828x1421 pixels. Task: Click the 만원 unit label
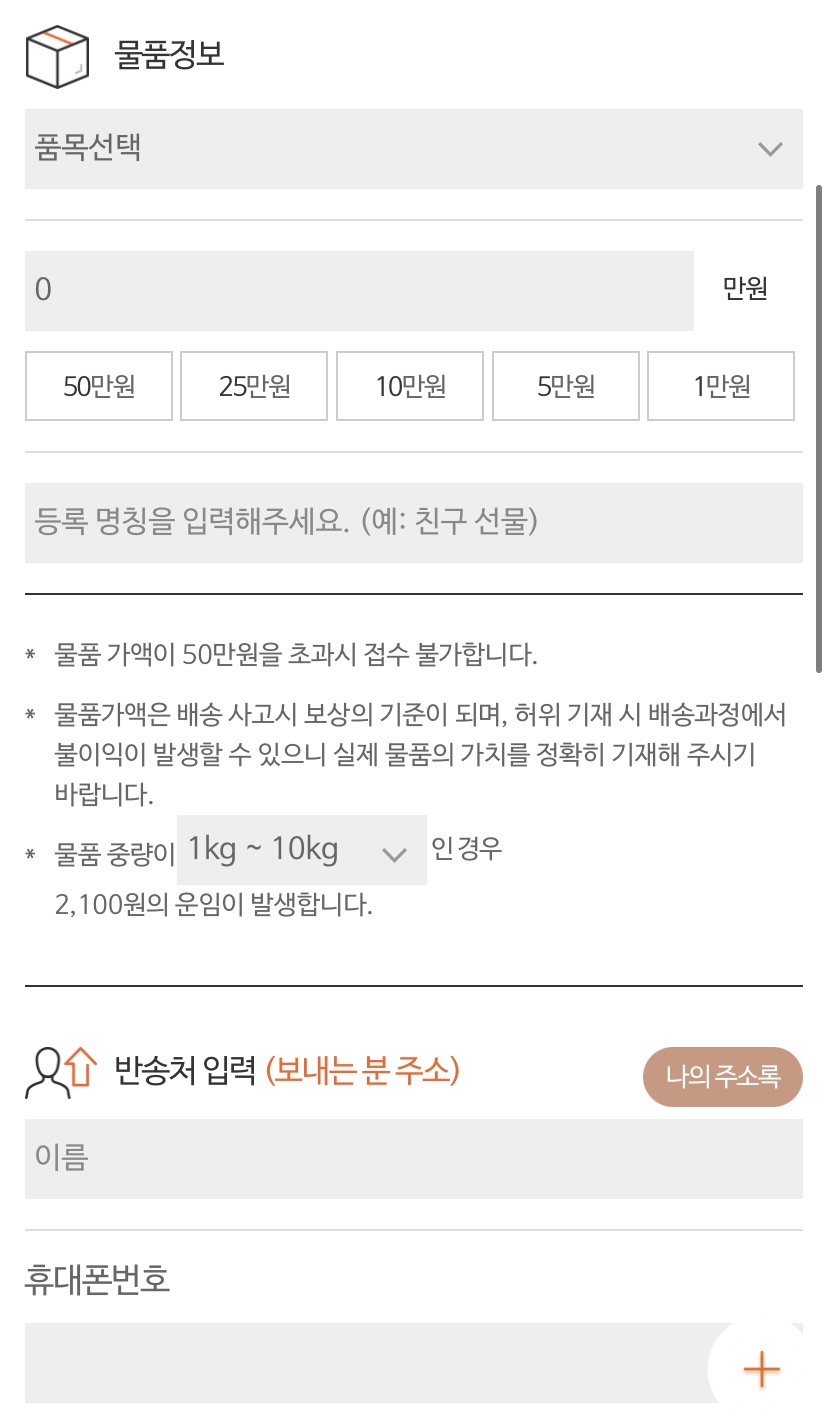742,288
